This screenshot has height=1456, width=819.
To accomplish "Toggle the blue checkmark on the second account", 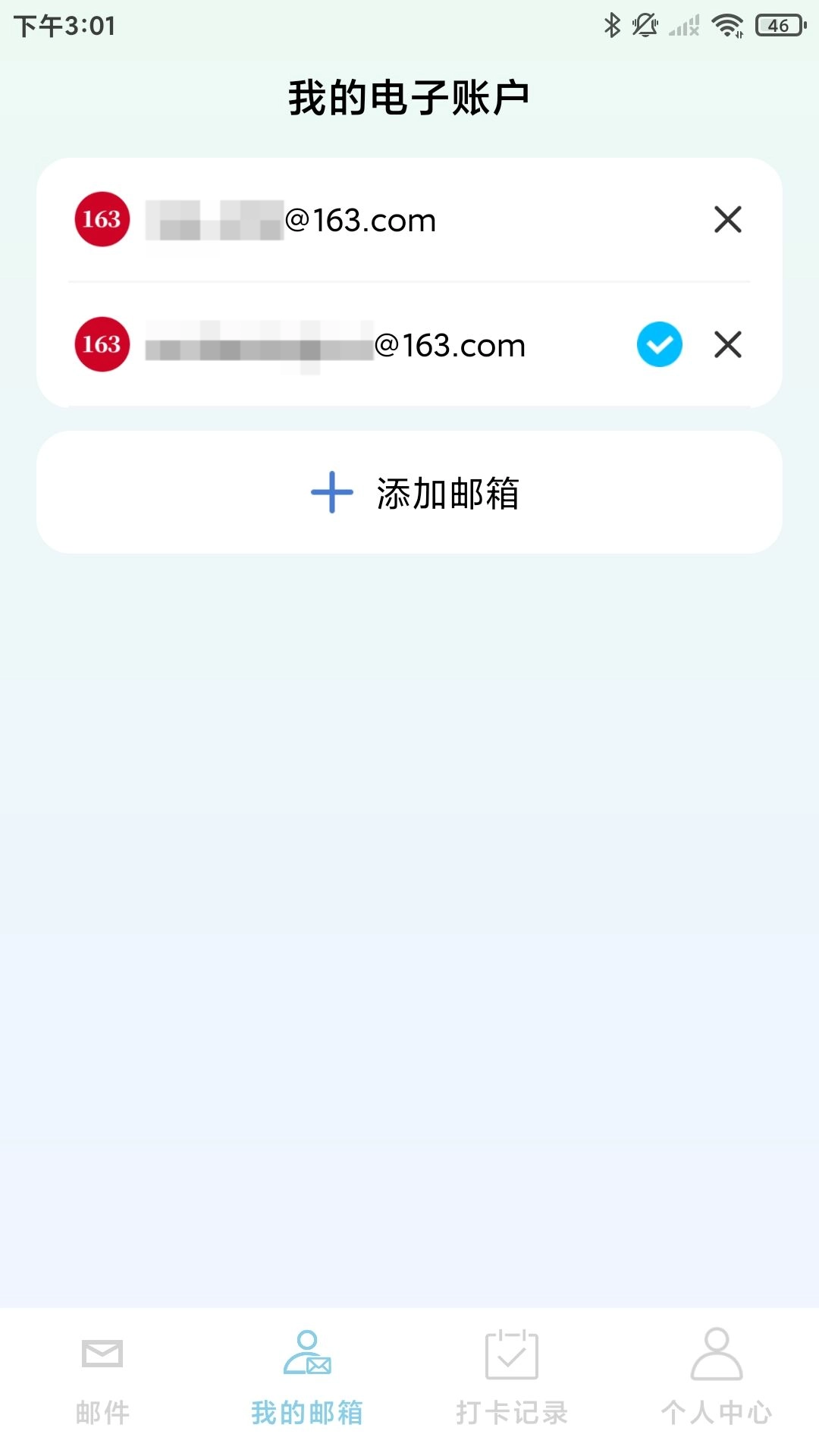I will [659, 344].
